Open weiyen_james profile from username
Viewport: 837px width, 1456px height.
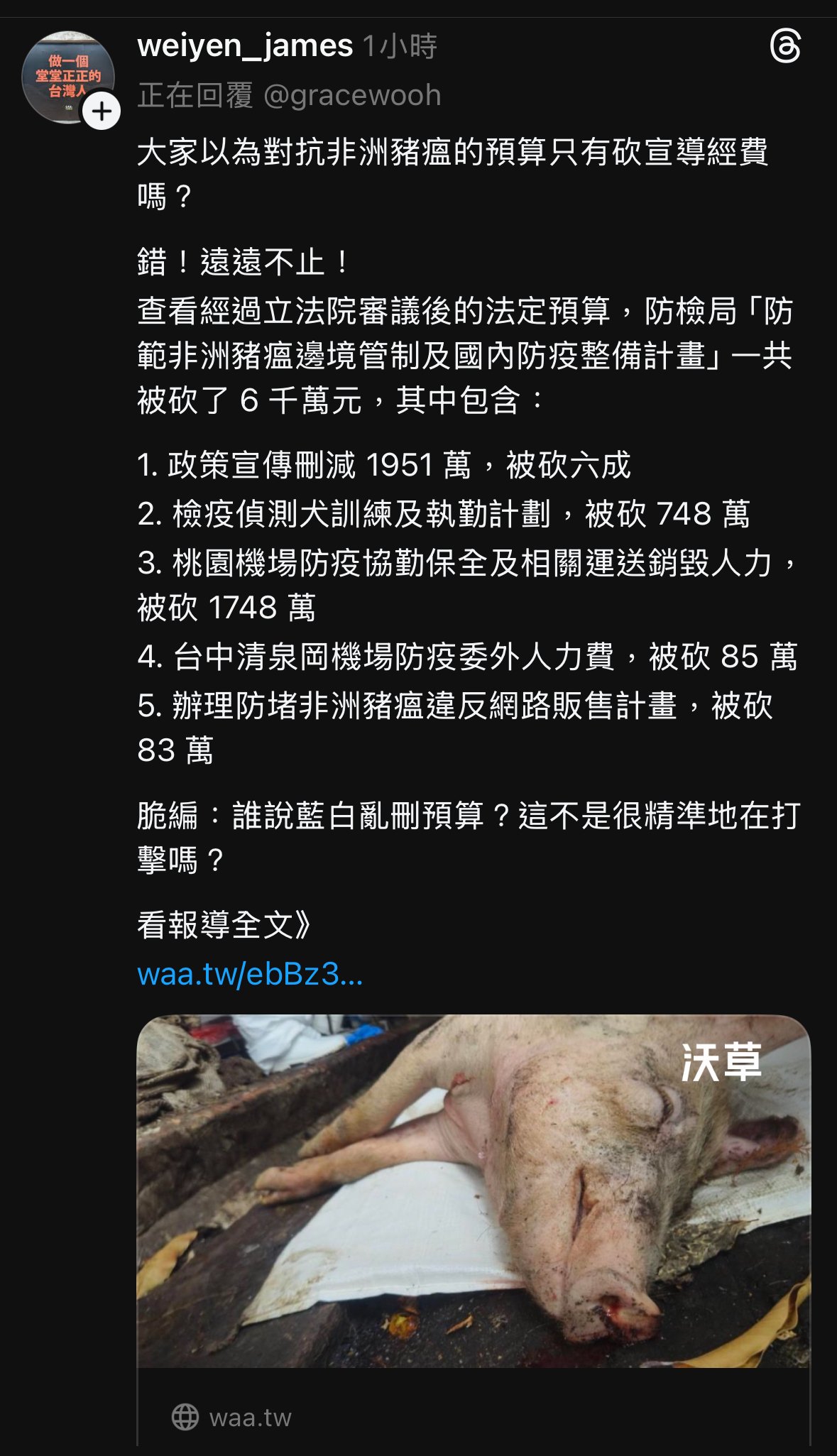pos(244,46)
